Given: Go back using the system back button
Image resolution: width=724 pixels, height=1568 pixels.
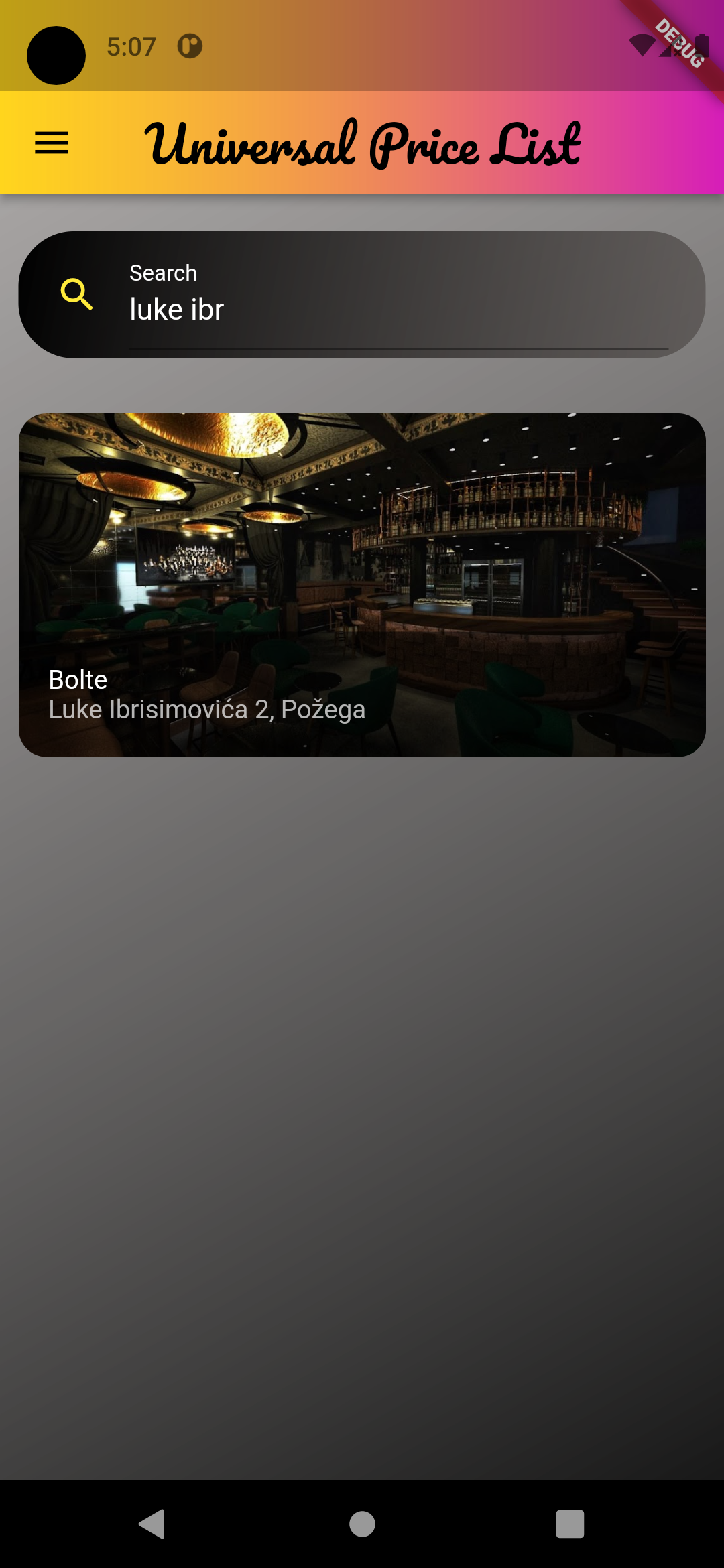Looking at the screenshot, I should point(153,1524).
